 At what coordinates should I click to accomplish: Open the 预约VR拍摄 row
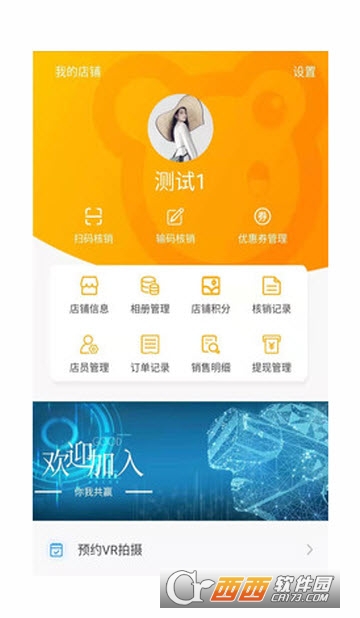click(180, 549)
